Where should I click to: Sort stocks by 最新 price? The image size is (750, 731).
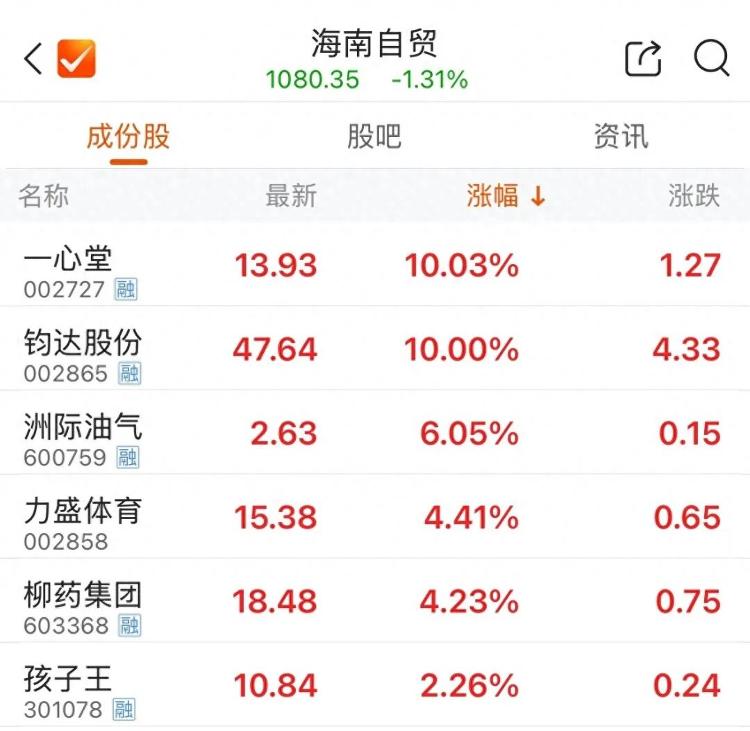291,196
